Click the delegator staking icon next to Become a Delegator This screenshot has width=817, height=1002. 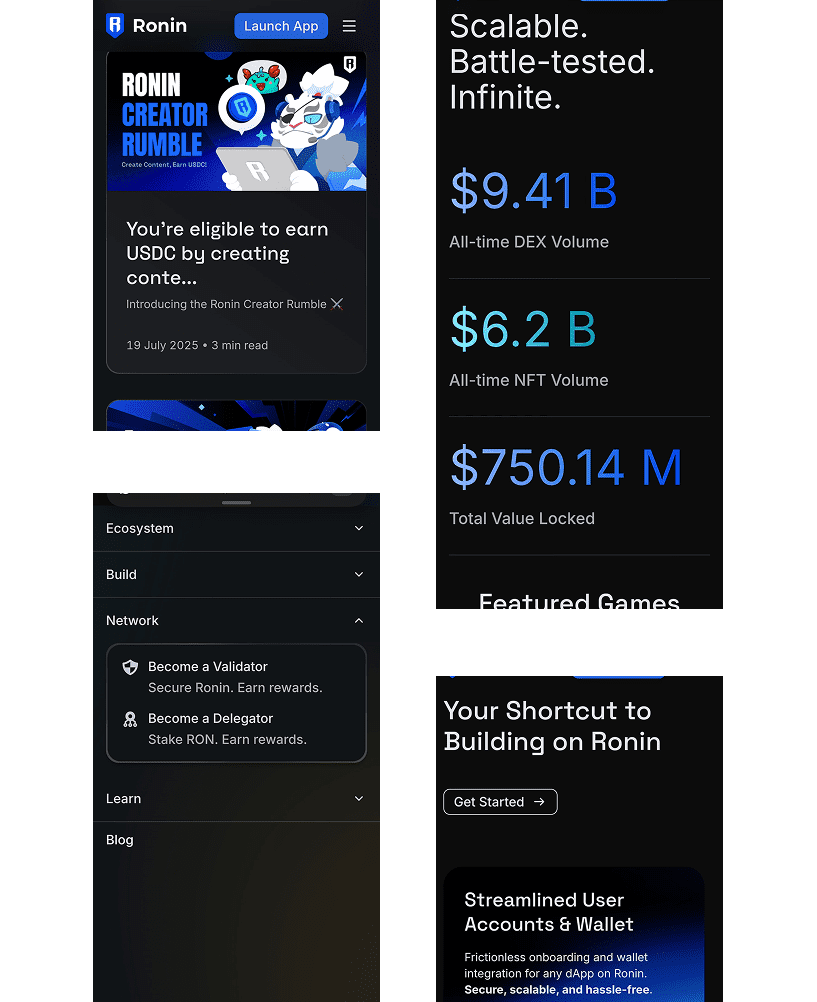130,719
